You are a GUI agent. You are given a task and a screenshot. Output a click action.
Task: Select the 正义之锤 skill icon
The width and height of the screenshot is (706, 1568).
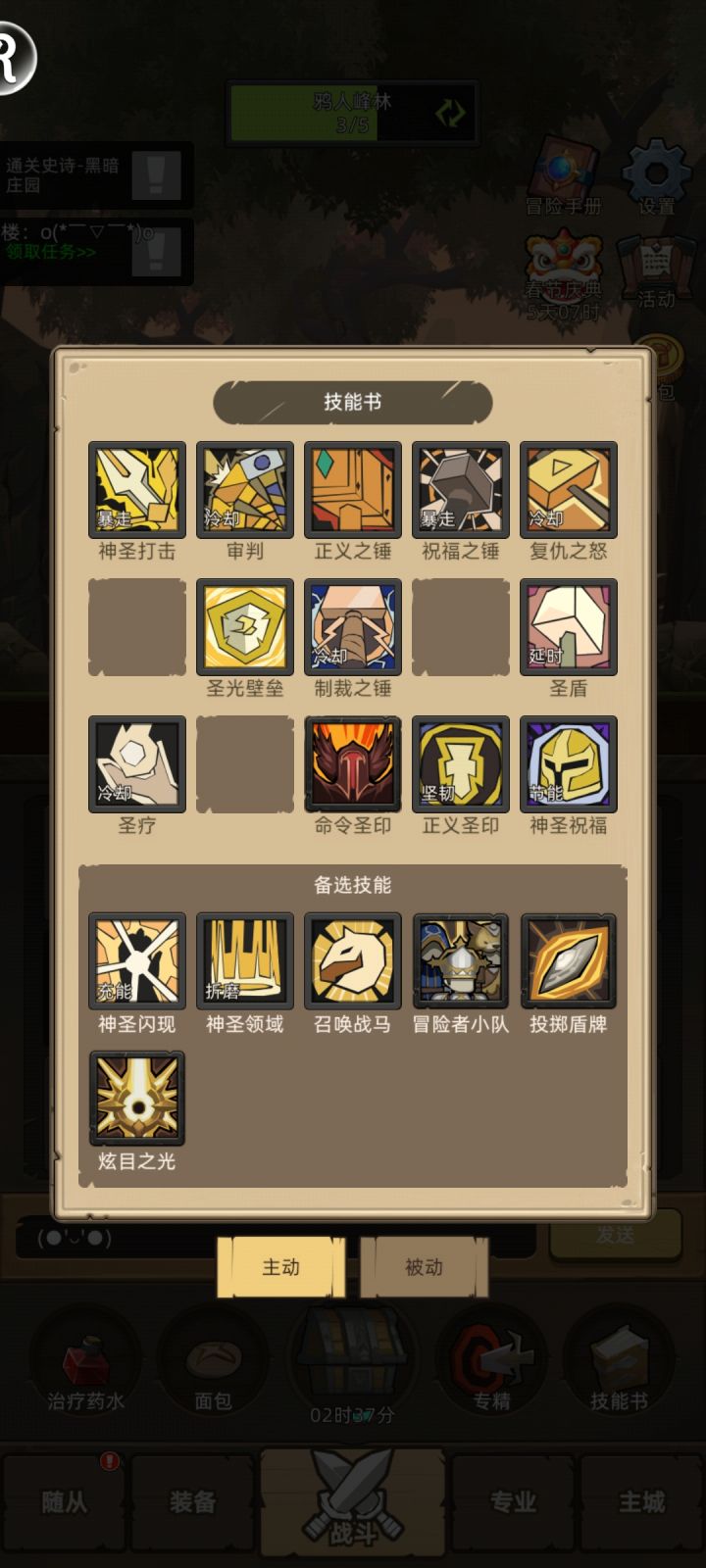click(352, 490)
